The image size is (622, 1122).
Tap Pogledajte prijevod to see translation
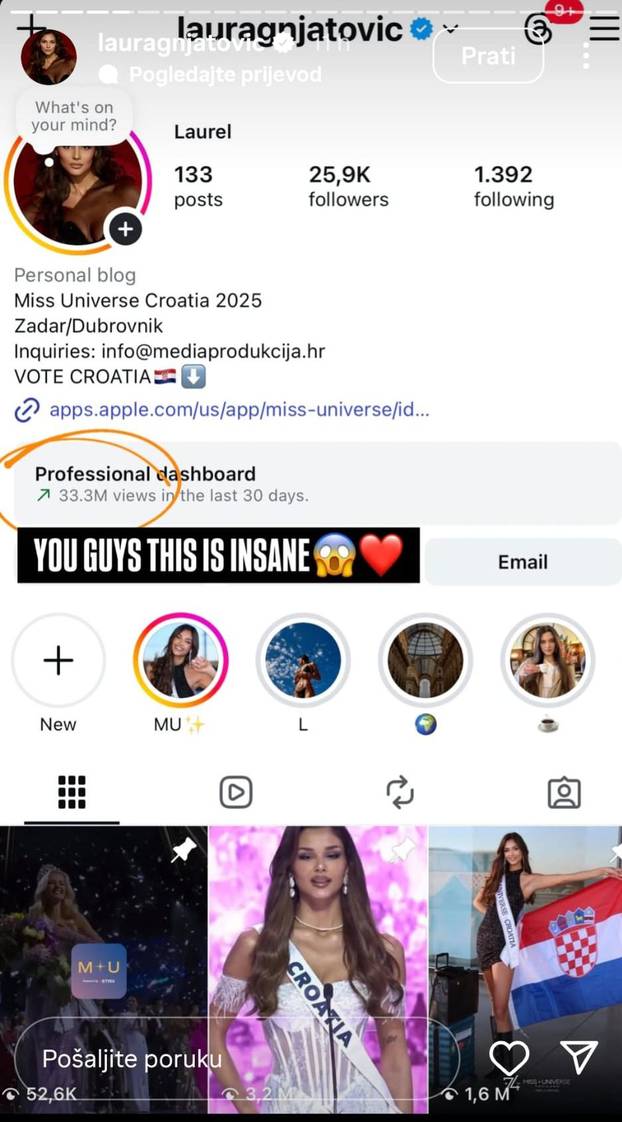click(225, 75)
